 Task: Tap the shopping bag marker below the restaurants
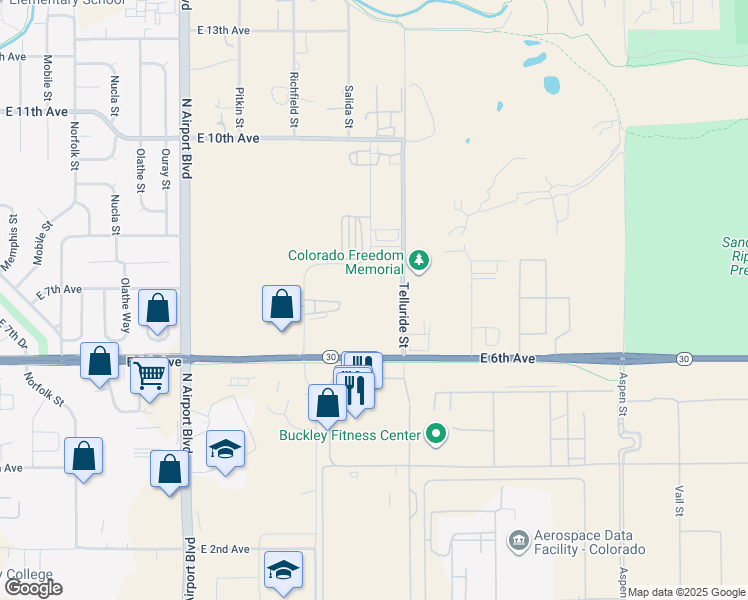coord(327,404)
